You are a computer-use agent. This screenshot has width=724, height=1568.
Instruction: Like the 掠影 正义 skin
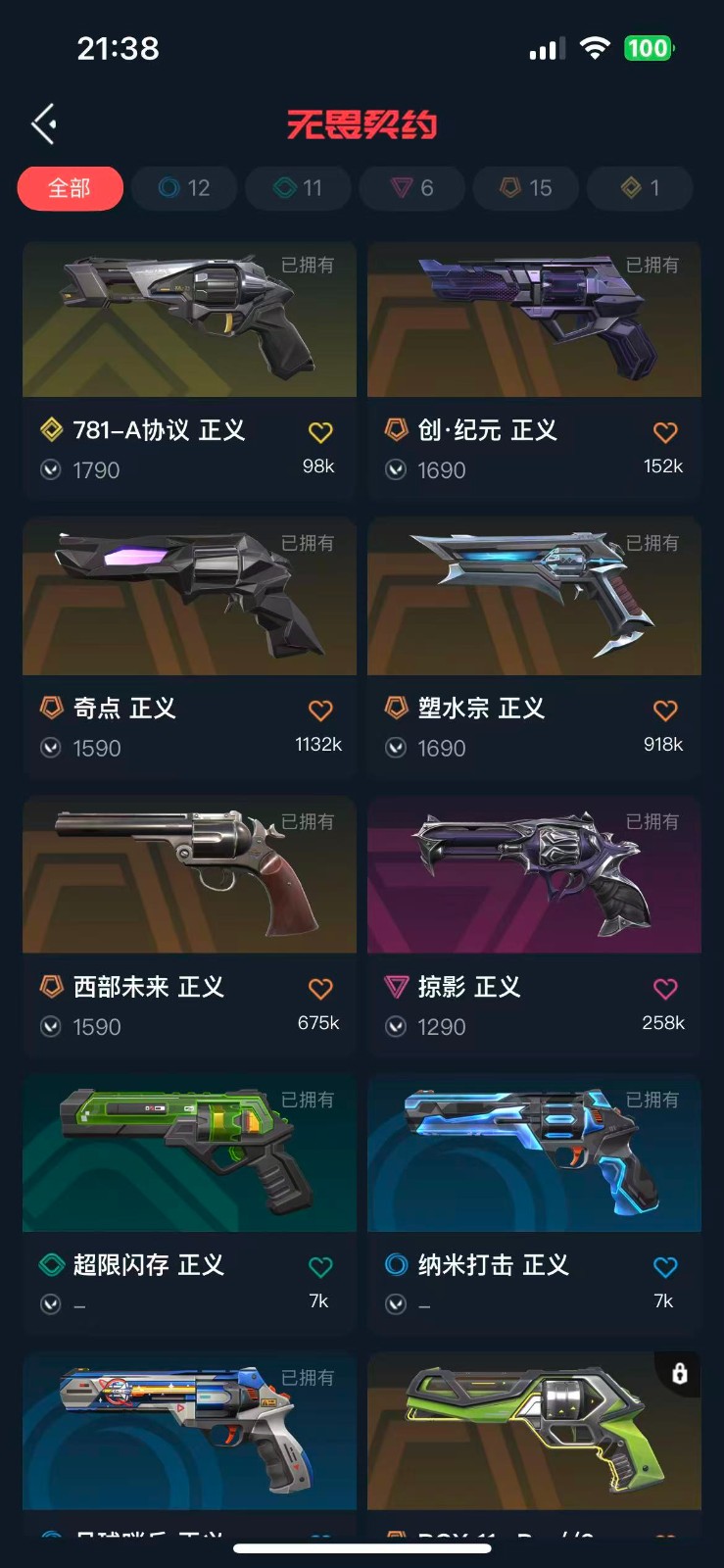pyautogui.click(x=665, y=989)
